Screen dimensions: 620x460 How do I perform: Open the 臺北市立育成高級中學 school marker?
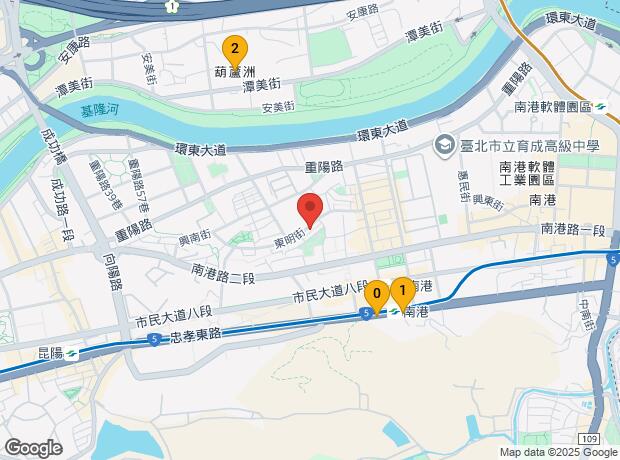(442, 147)
